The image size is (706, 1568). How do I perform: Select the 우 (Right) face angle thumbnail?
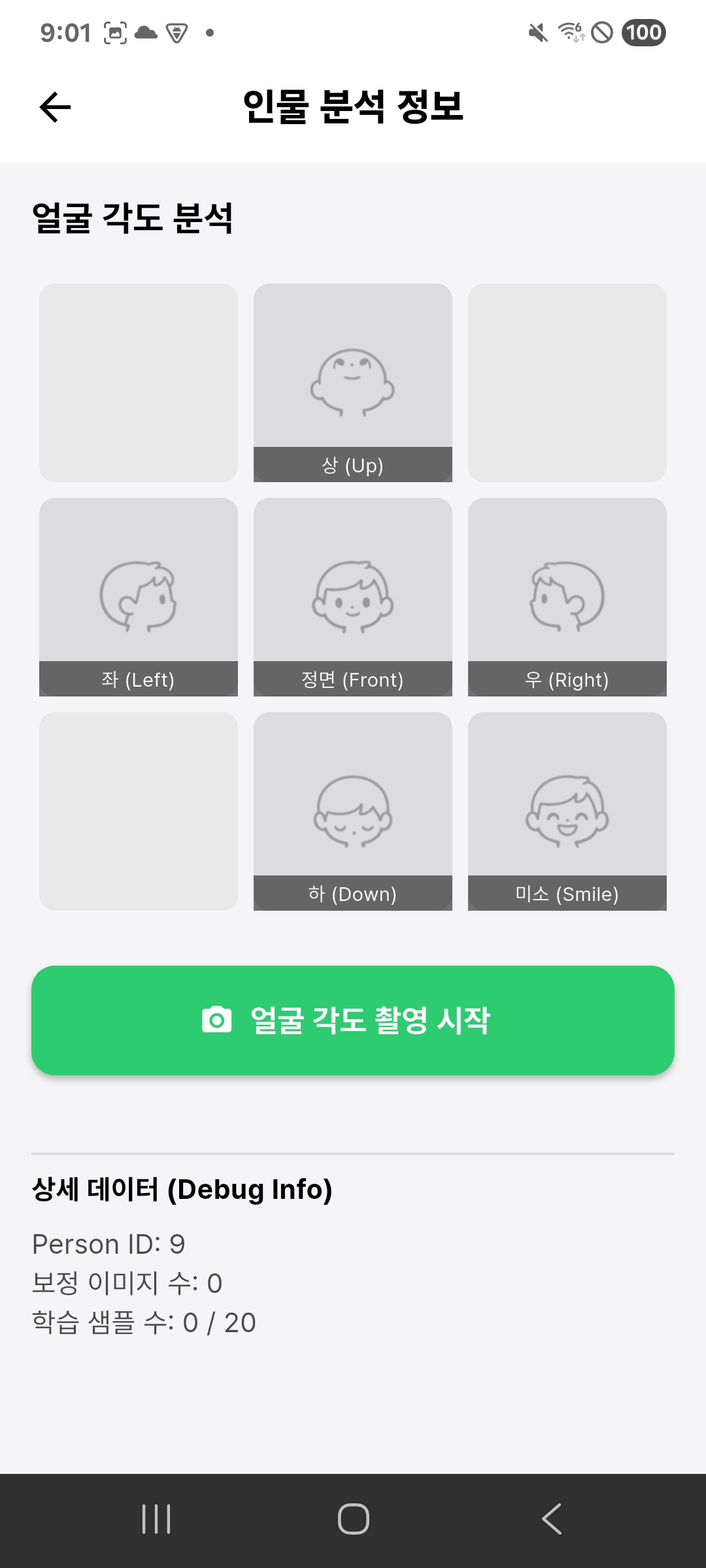tap(567, 596)
